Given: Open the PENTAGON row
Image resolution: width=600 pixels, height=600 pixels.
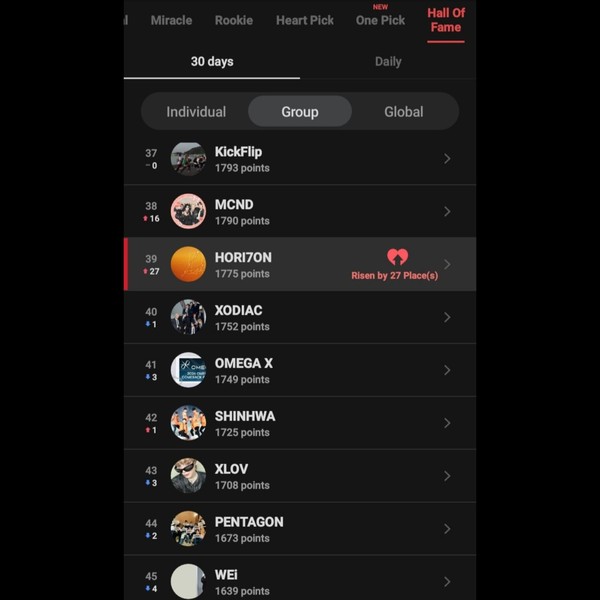Looking at the screenshot, I should [300, 530].
